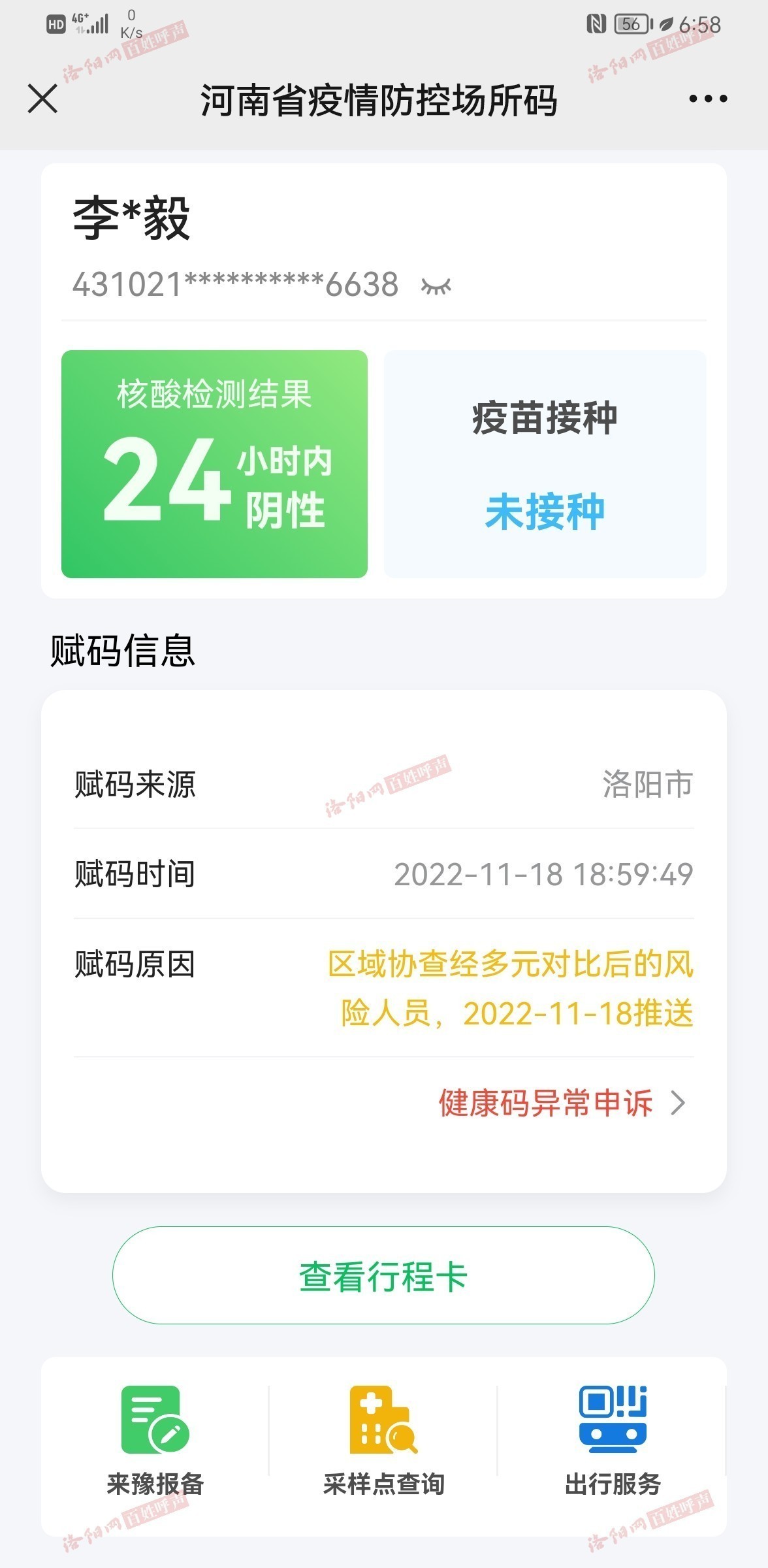Tap the 查看行程卡 button
The width and height of the screenshot is (768, 1568).
[x=383, y=1276]
